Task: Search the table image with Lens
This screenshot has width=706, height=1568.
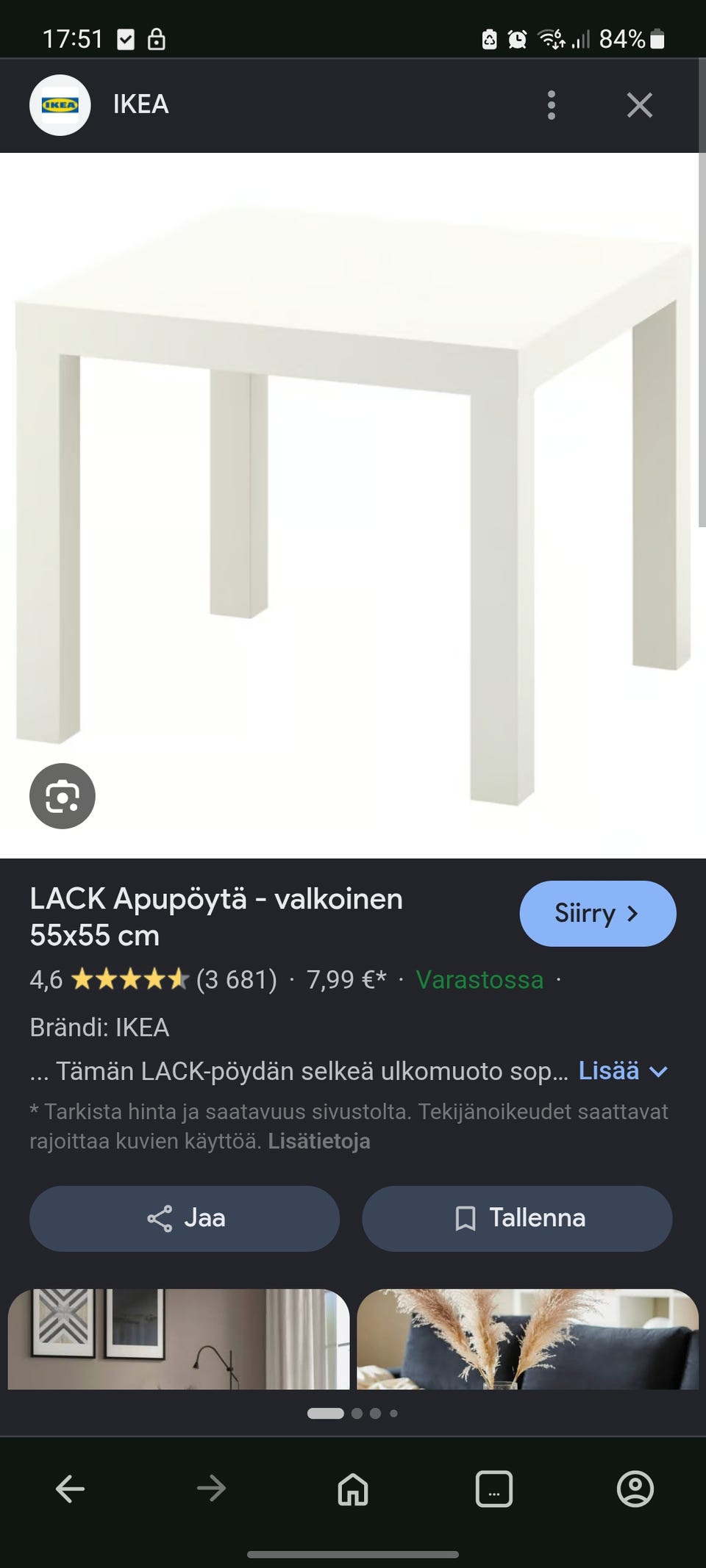Action: point(63,796)
